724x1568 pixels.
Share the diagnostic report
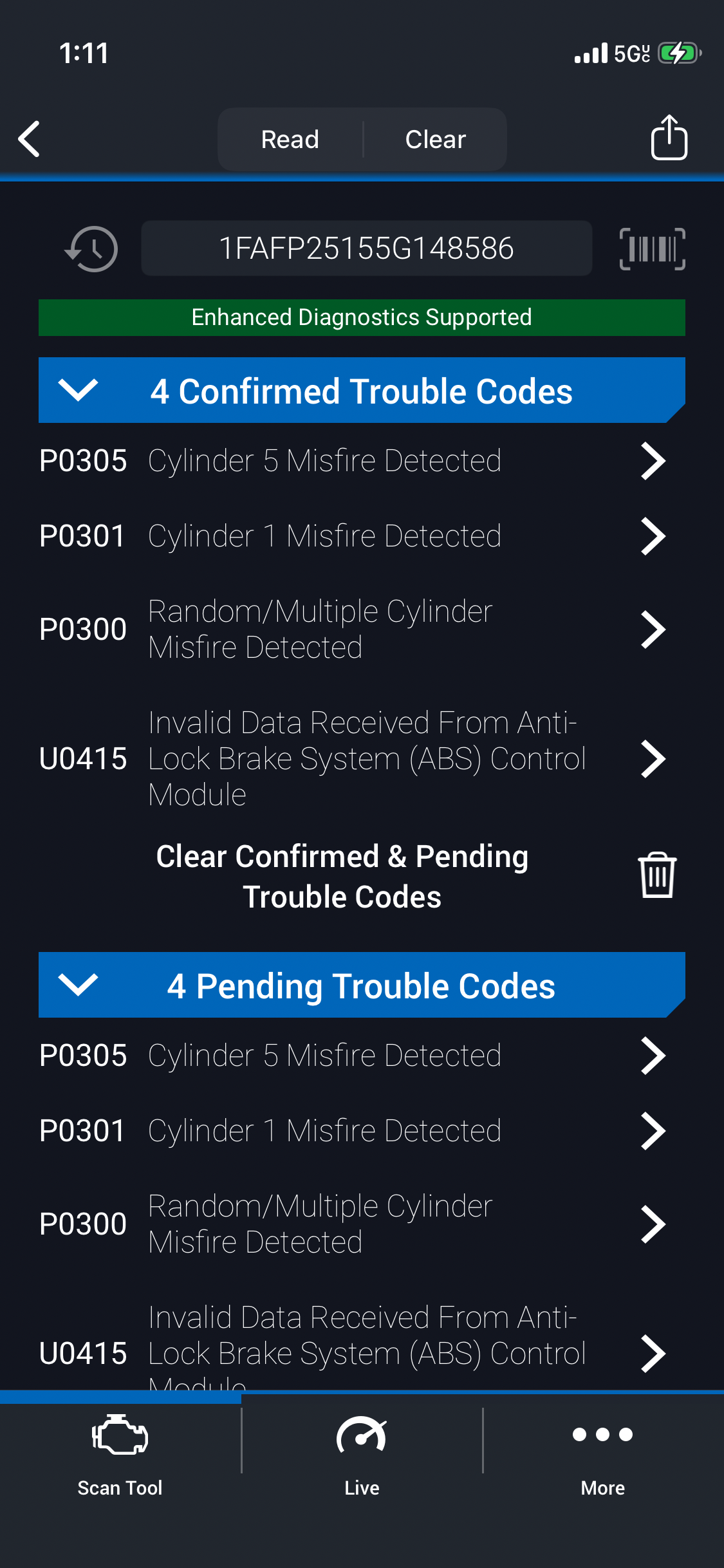tap(669, 138)
